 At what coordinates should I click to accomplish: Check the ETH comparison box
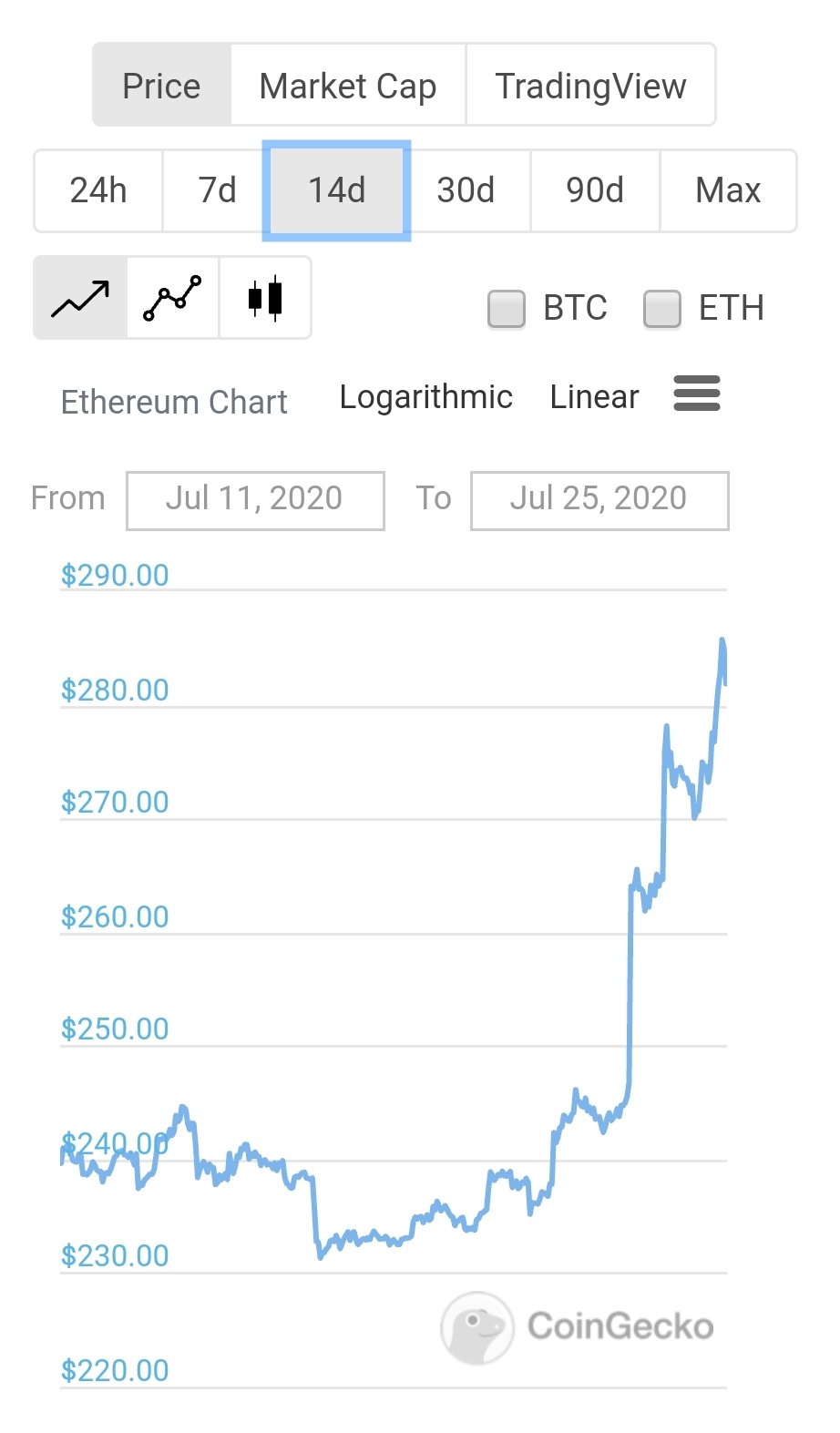pos(662,308)
